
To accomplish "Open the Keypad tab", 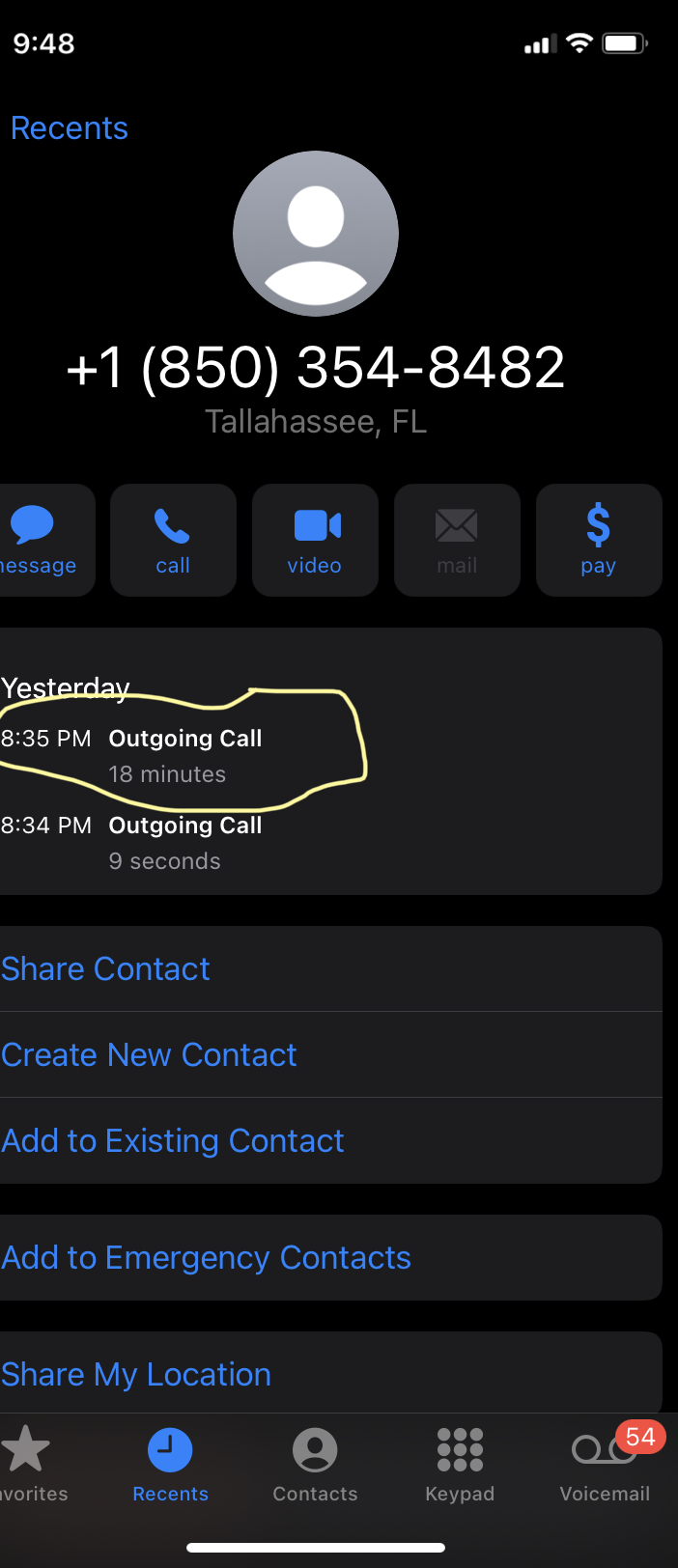I will pyautogui.click(x=460, y=1464).
